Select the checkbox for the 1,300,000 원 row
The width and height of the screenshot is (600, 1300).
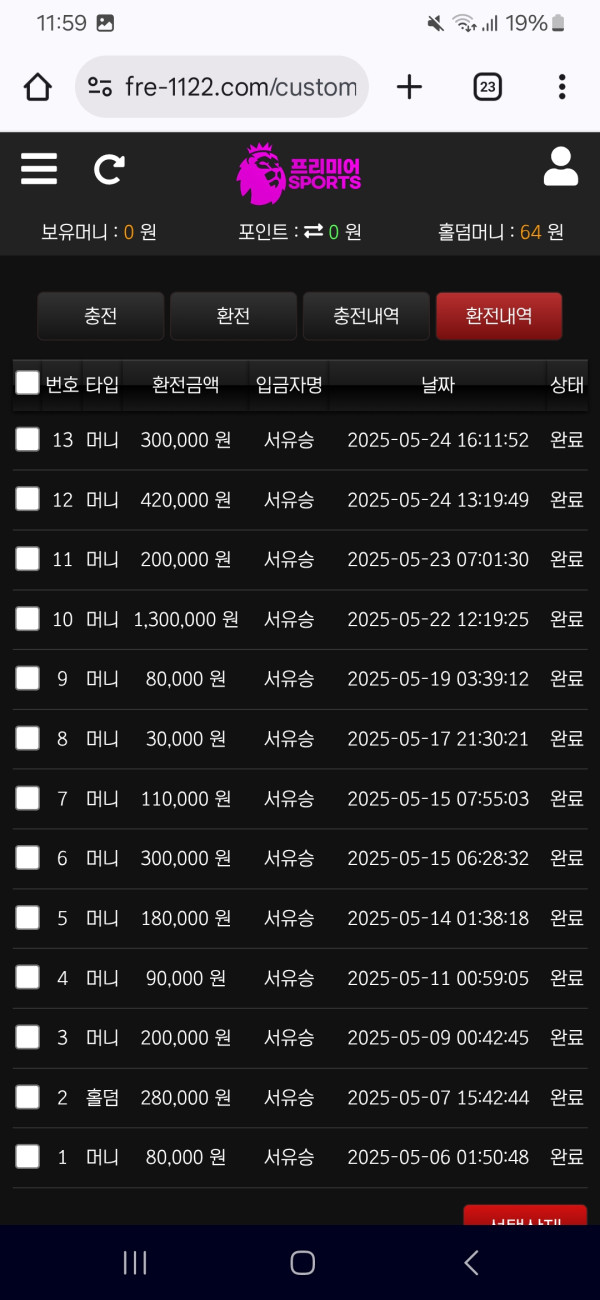[27, 619]
